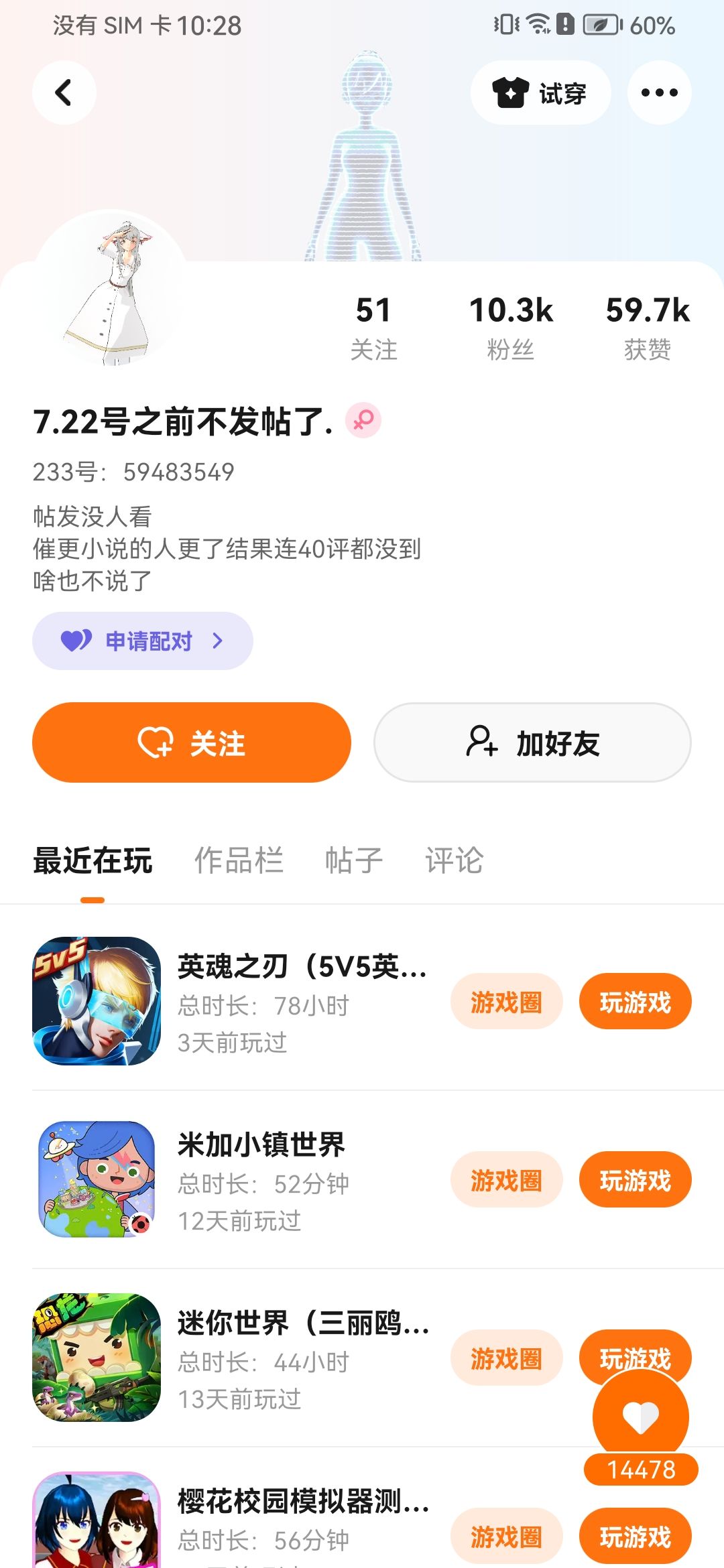This screenshot has height=1568, width=724.
Task: Select the 最近在玩 tab
Action: click(93, 860)
